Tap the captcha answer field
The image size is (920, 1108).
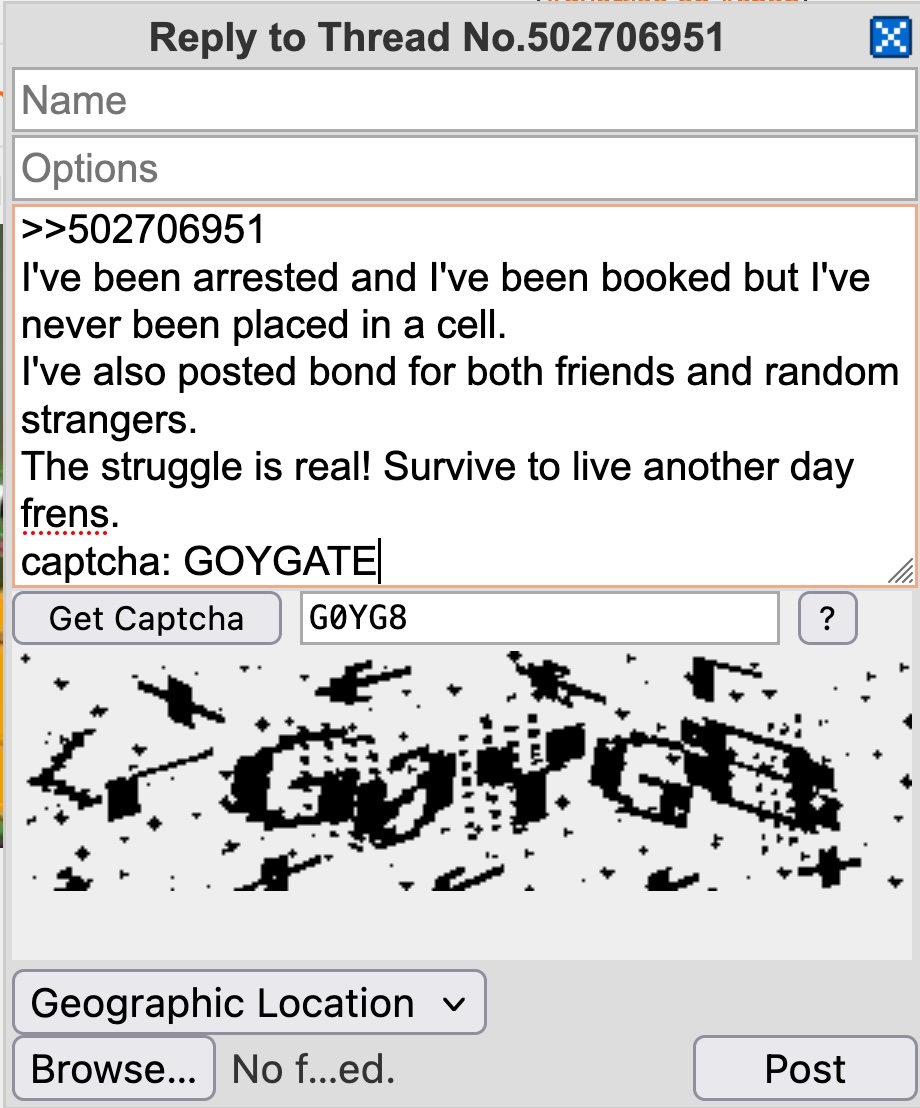pyautogui.click(x=539, y=618)
